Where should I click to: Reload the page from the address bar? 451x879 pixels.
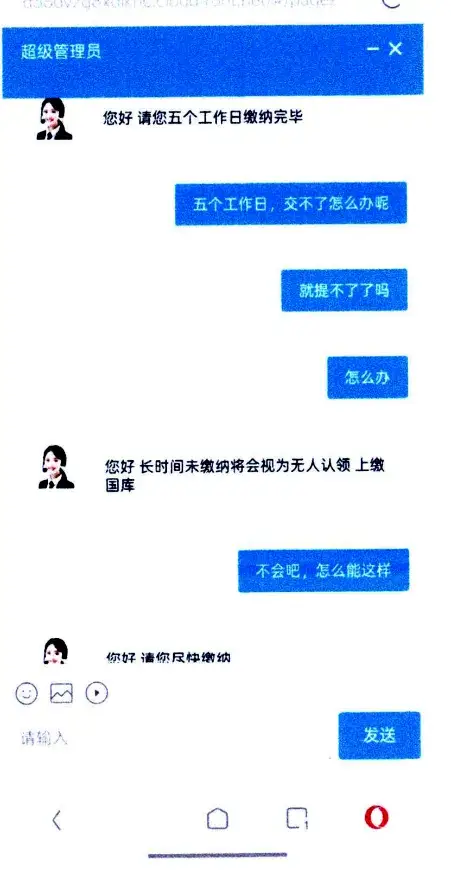point(392,3)
